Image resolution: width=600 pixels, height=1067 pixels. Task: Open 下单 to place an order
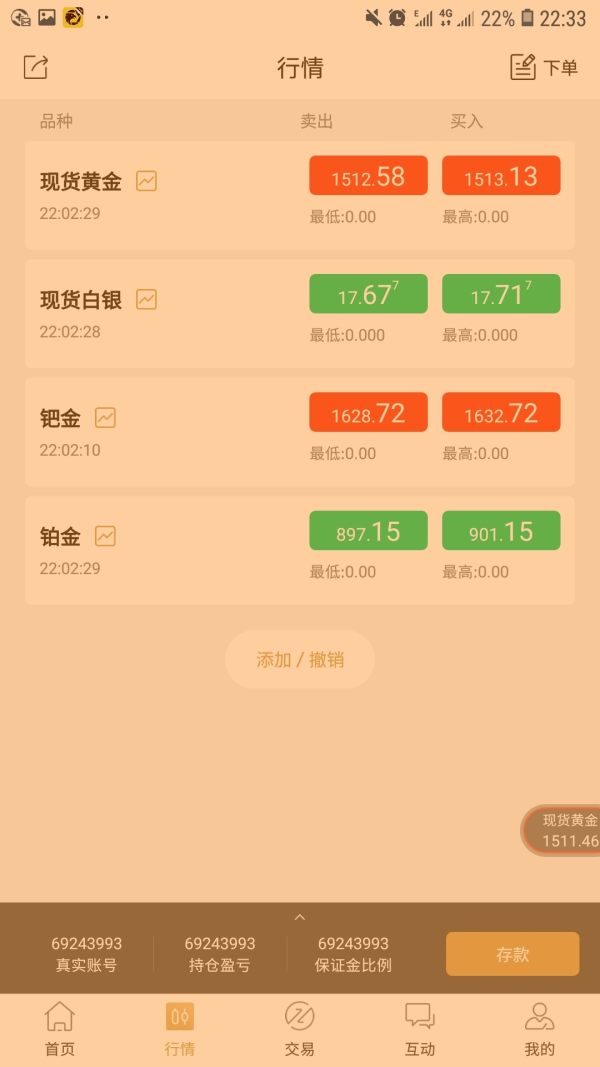coord(543,67)
